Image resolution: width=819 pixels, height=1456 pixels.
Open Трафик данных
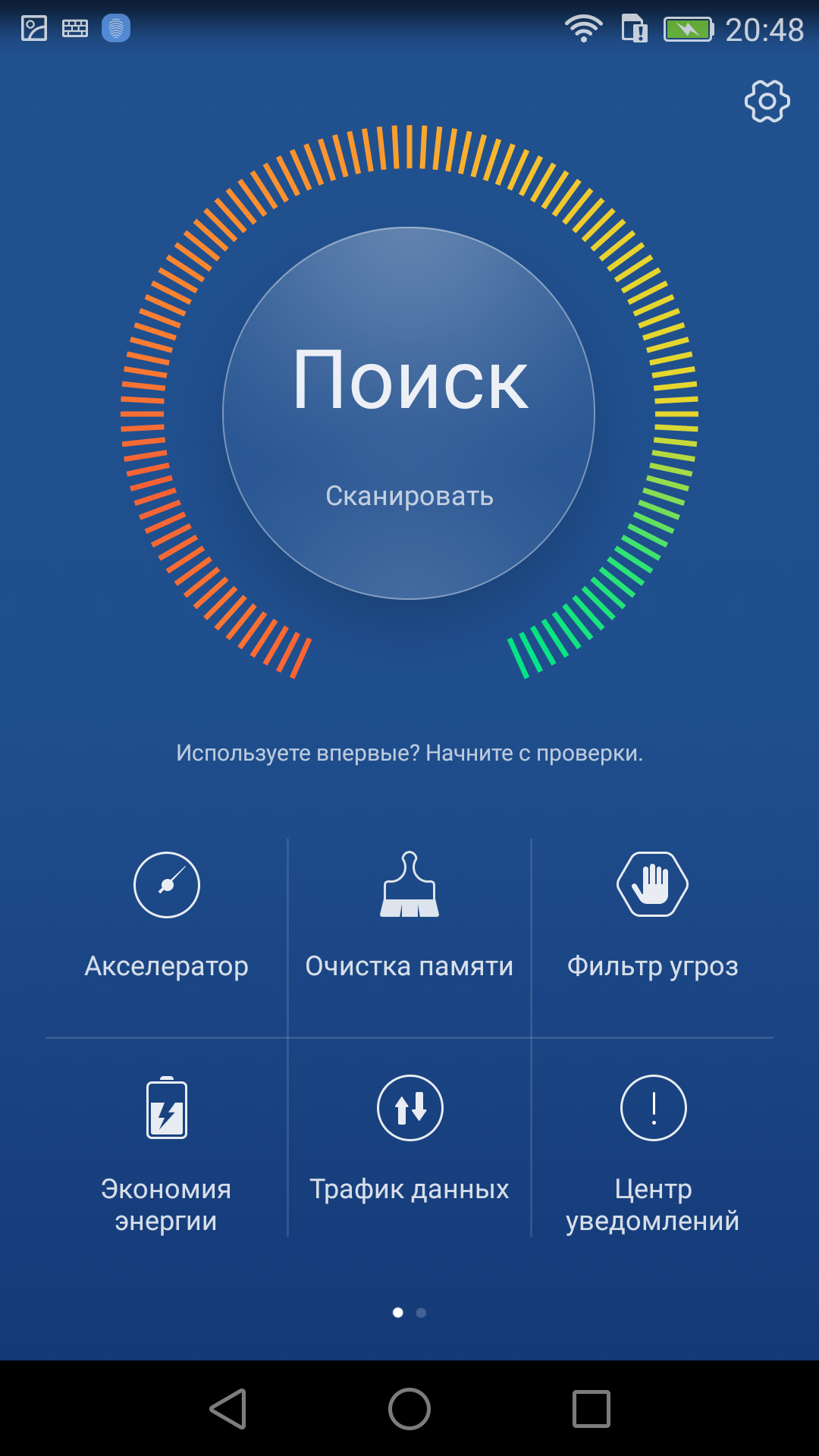point(409,1137)
